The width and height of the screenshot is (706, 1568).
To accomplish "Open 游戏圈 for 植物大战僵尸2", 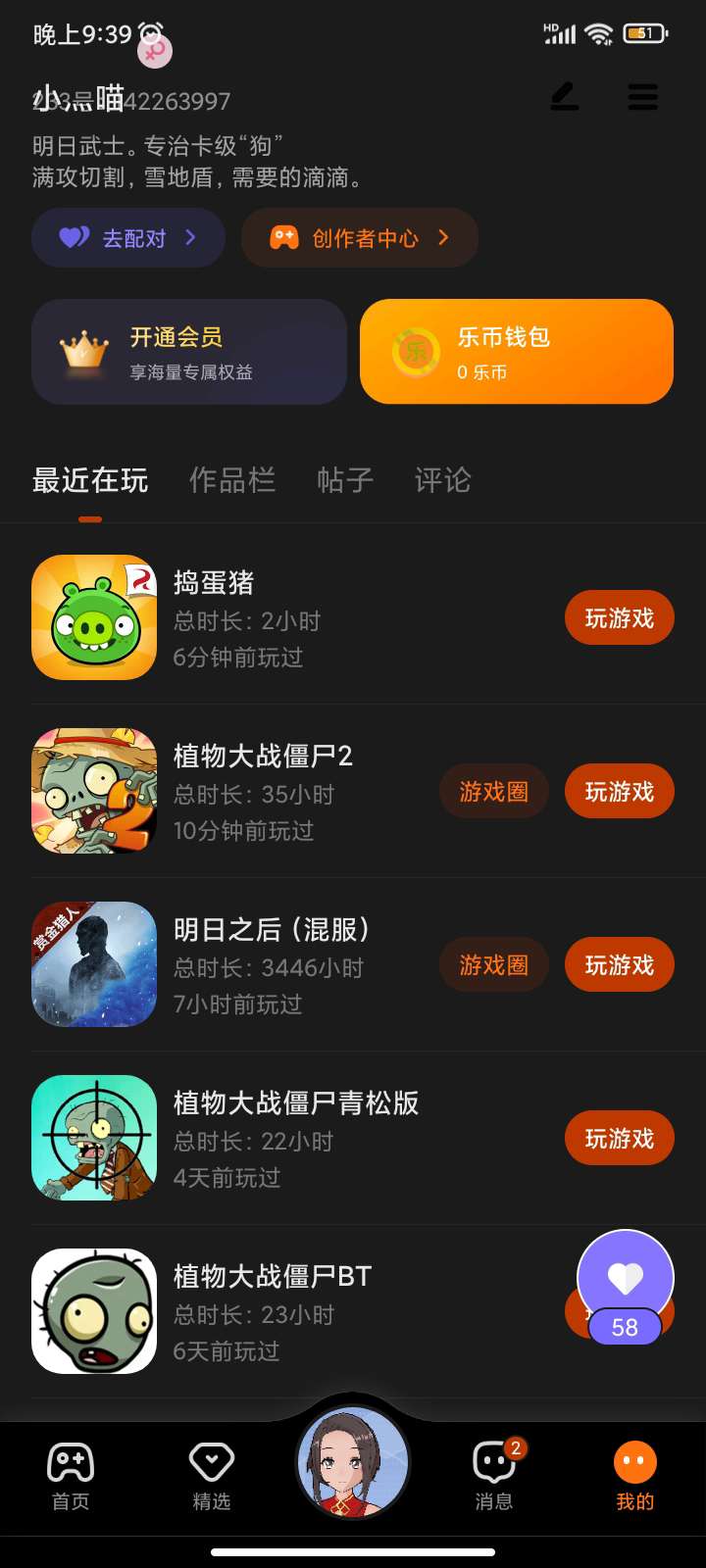I will click(x=493, y=792).
